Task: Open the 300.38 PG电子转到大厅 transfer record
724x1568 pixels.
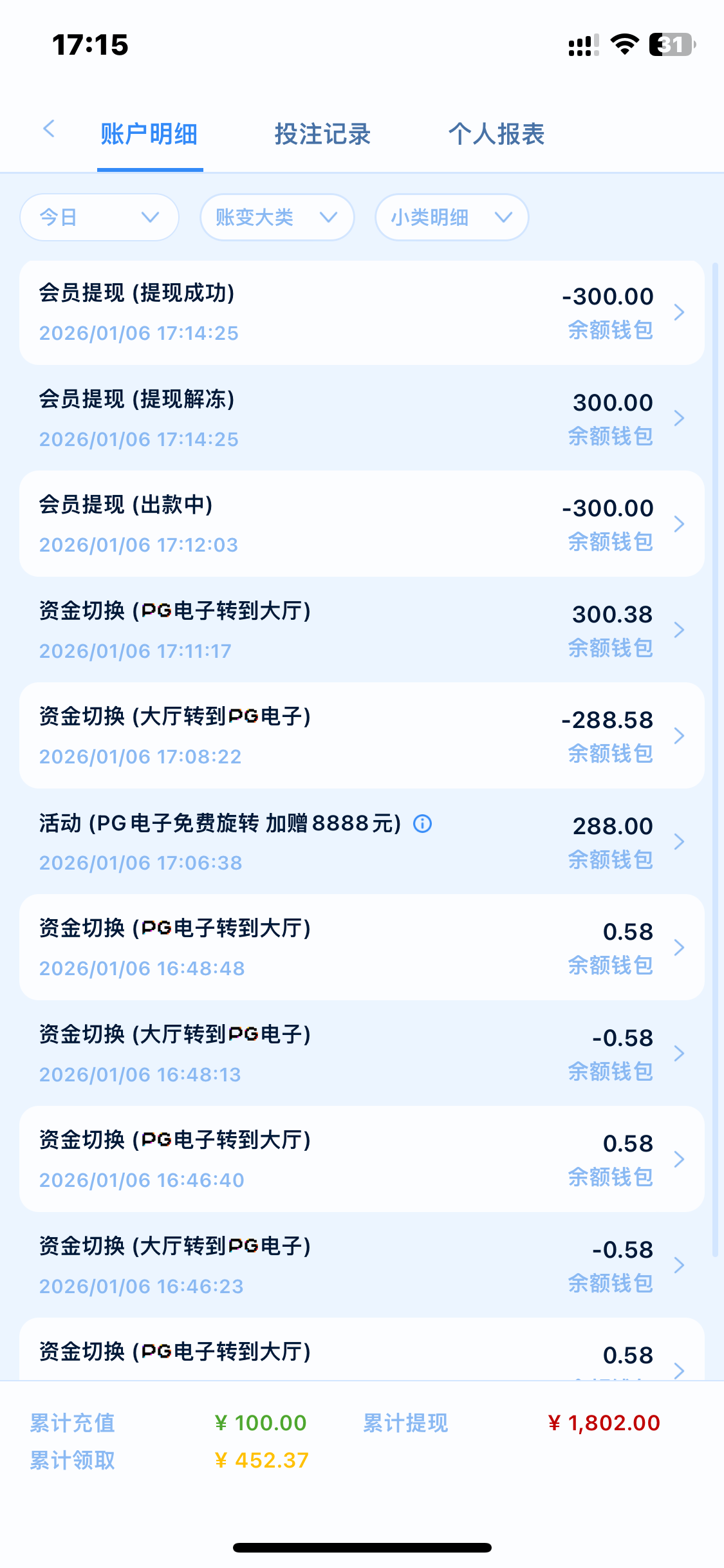Action: (362, 630)
